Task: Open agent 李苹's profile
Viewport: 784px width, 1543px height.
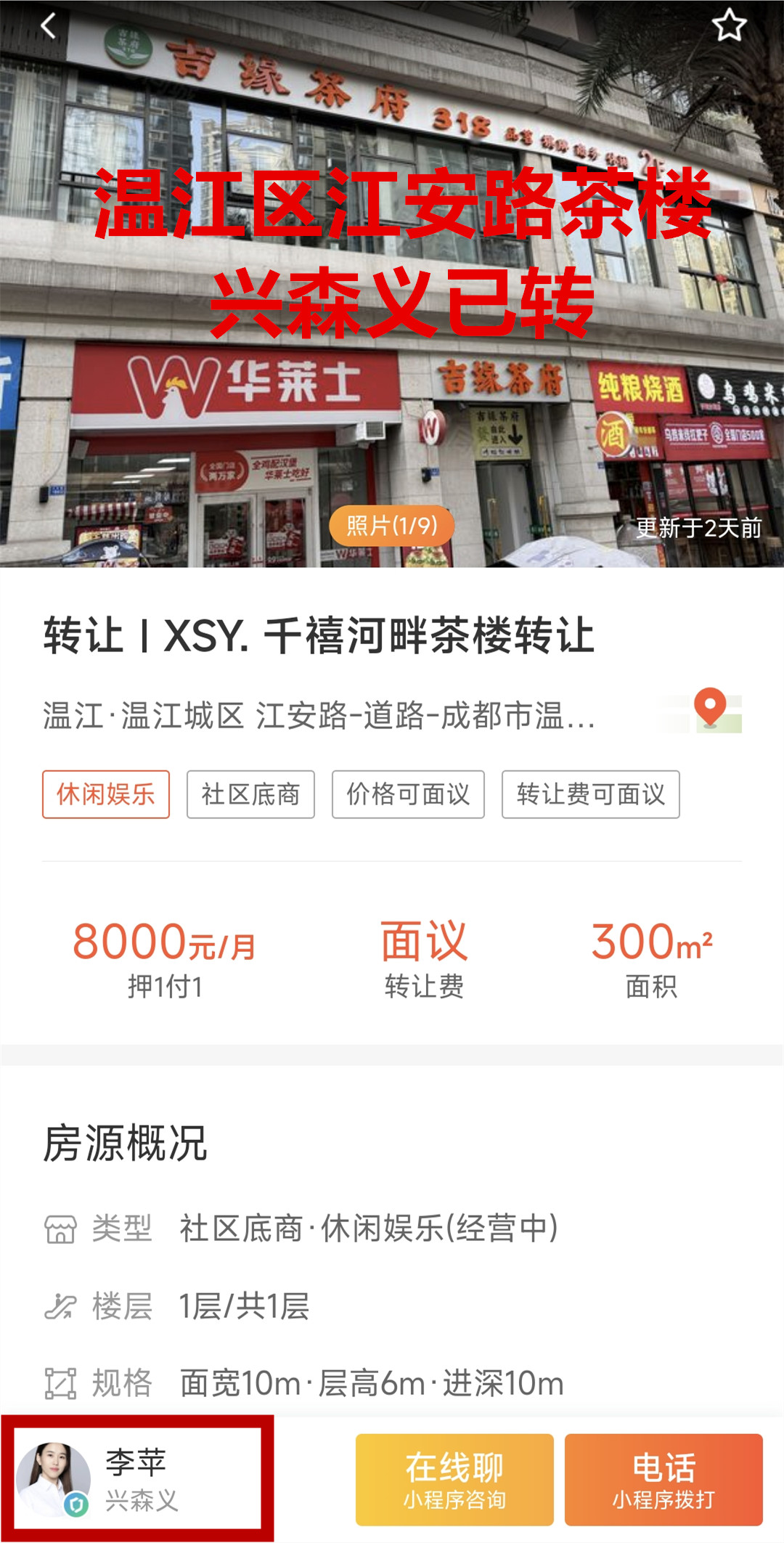Action: click(x=136, y=1479)
